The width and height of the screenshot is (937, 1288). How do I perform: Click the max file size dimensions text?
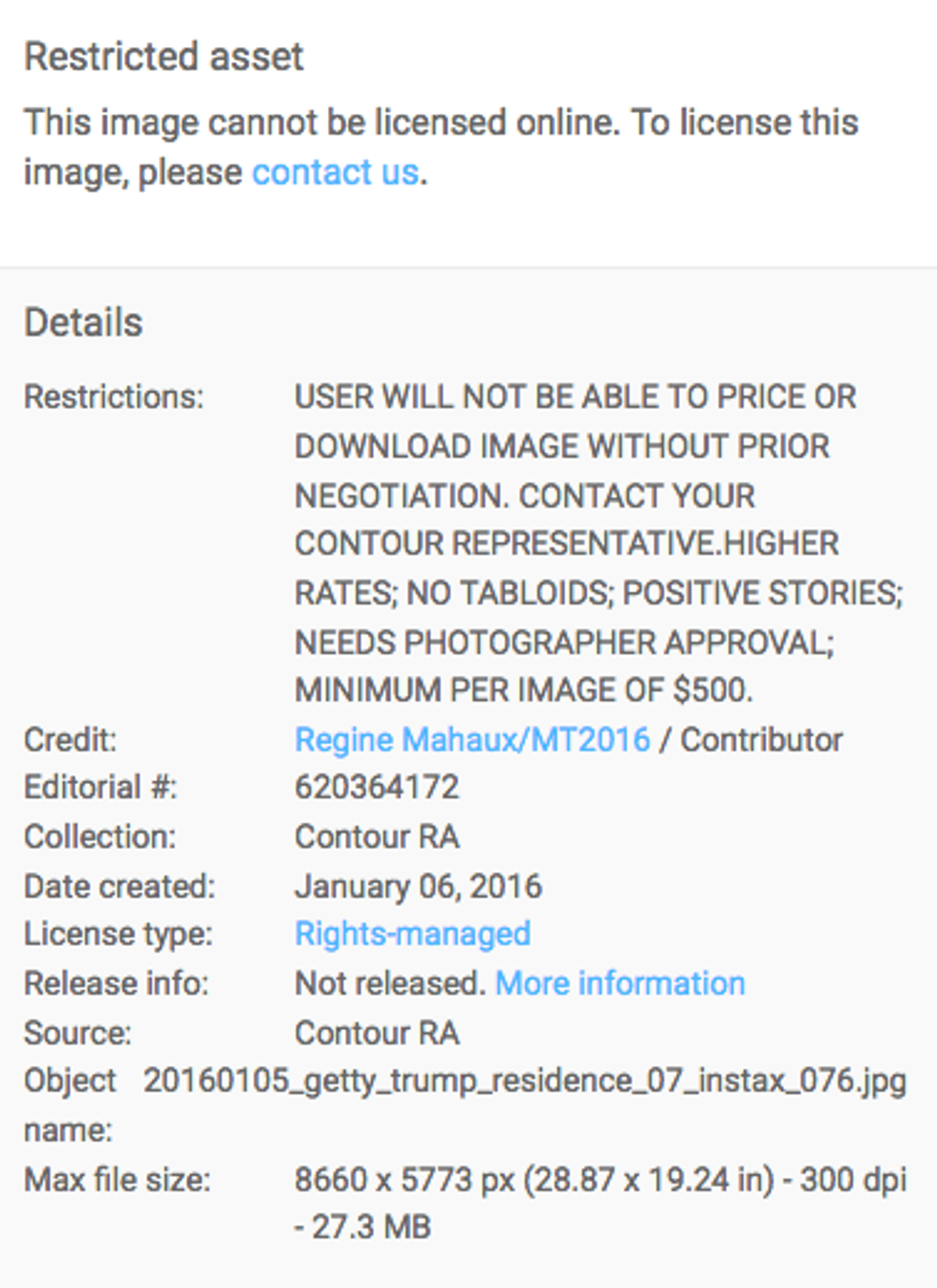(600, 1179)
